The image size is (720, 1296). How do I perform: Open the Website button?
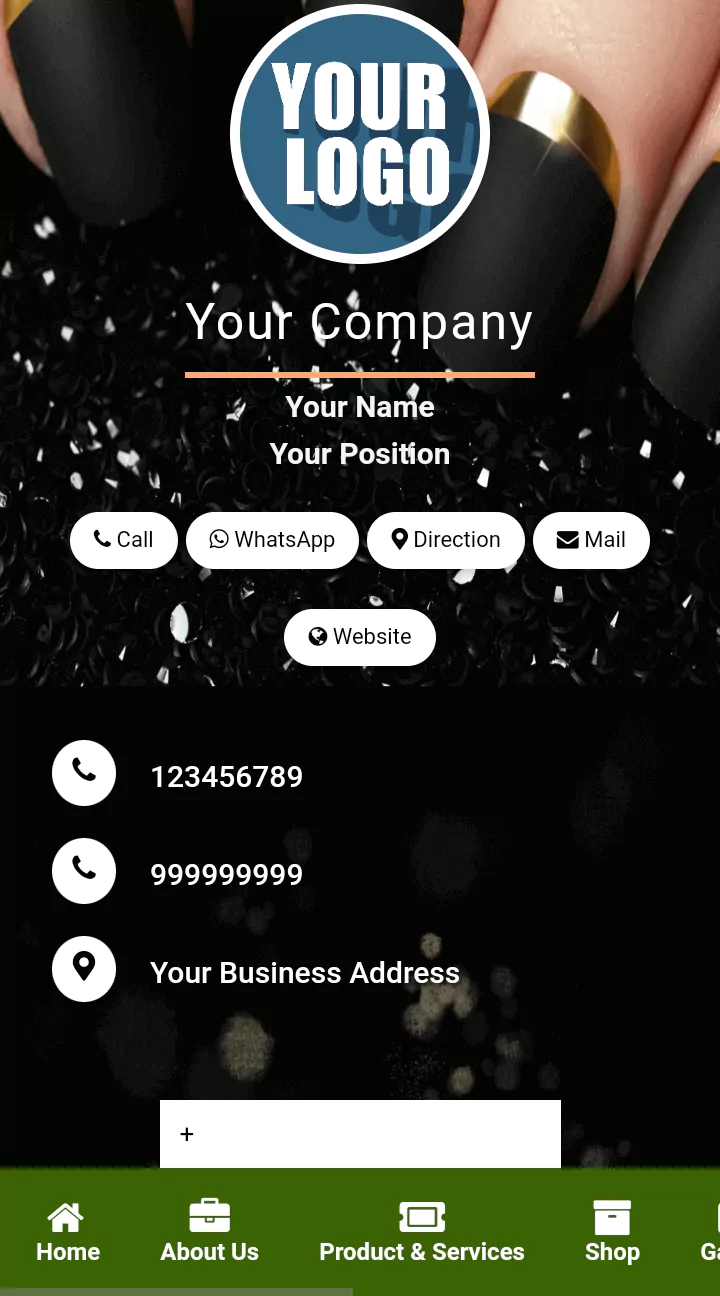click(x=360, y=637)
